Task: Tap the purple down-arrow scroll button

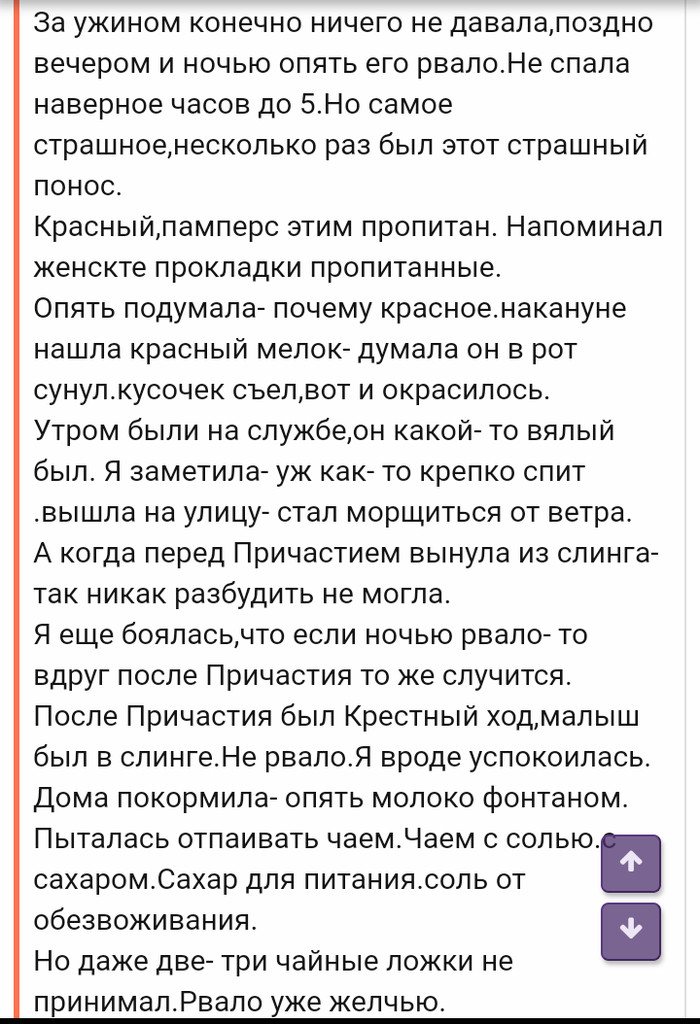Action: pyautogui.click(x=630, y=931)
